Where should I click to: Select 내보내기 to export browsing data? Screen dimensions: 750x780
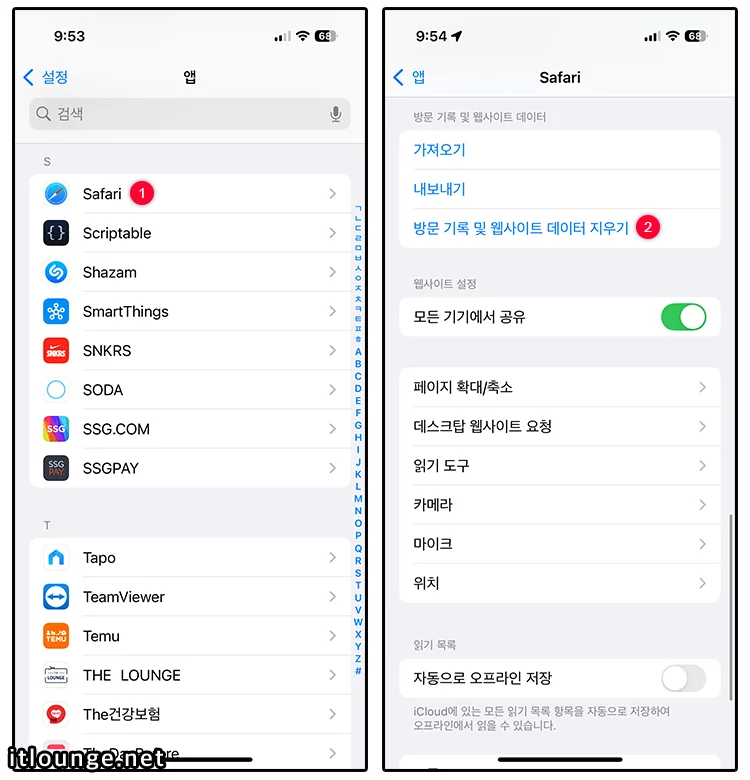(440, 189)
